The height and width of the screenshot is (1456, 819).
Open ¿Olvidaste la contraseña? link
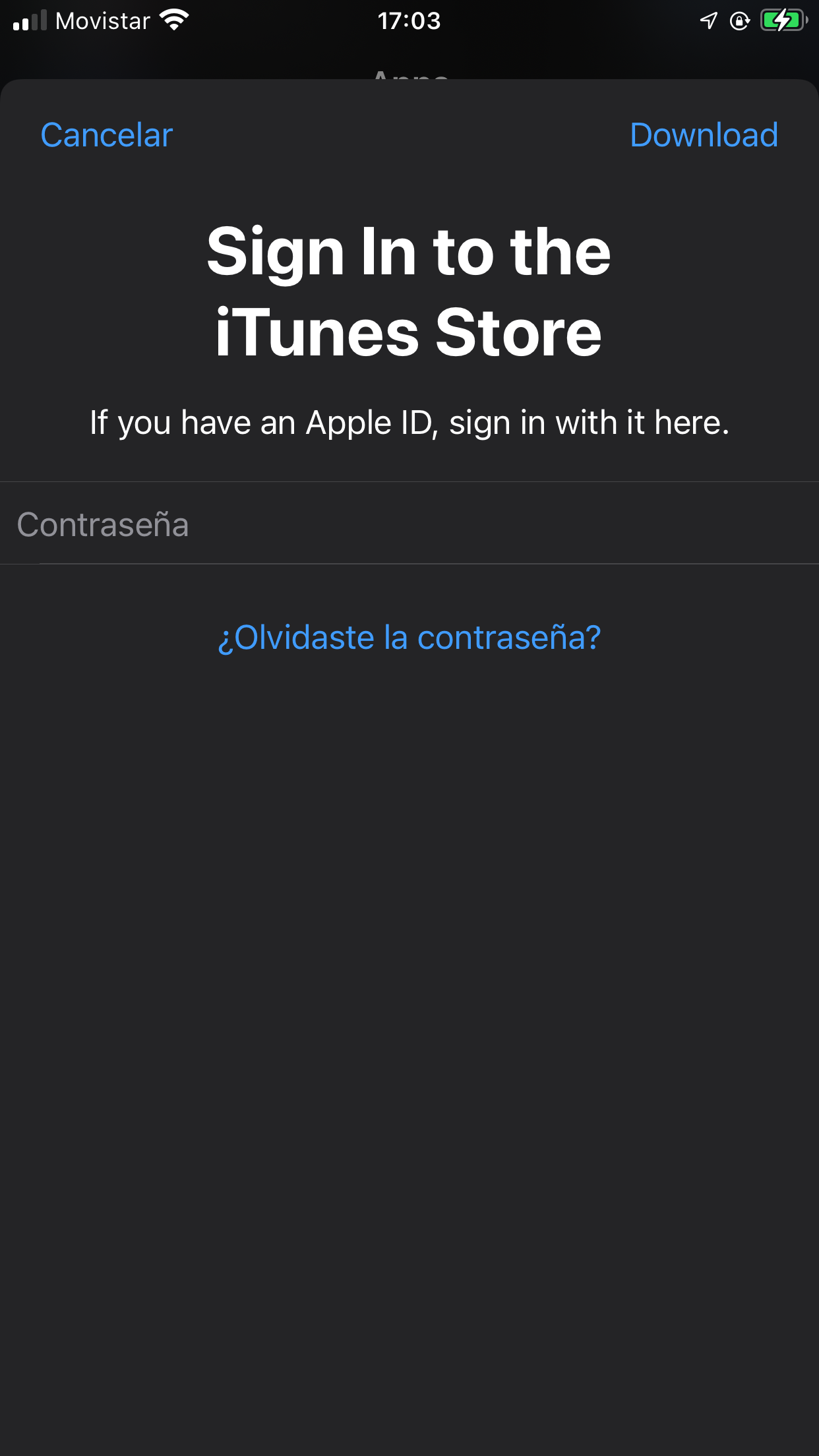pyautogui.click(x=409, y=638)
